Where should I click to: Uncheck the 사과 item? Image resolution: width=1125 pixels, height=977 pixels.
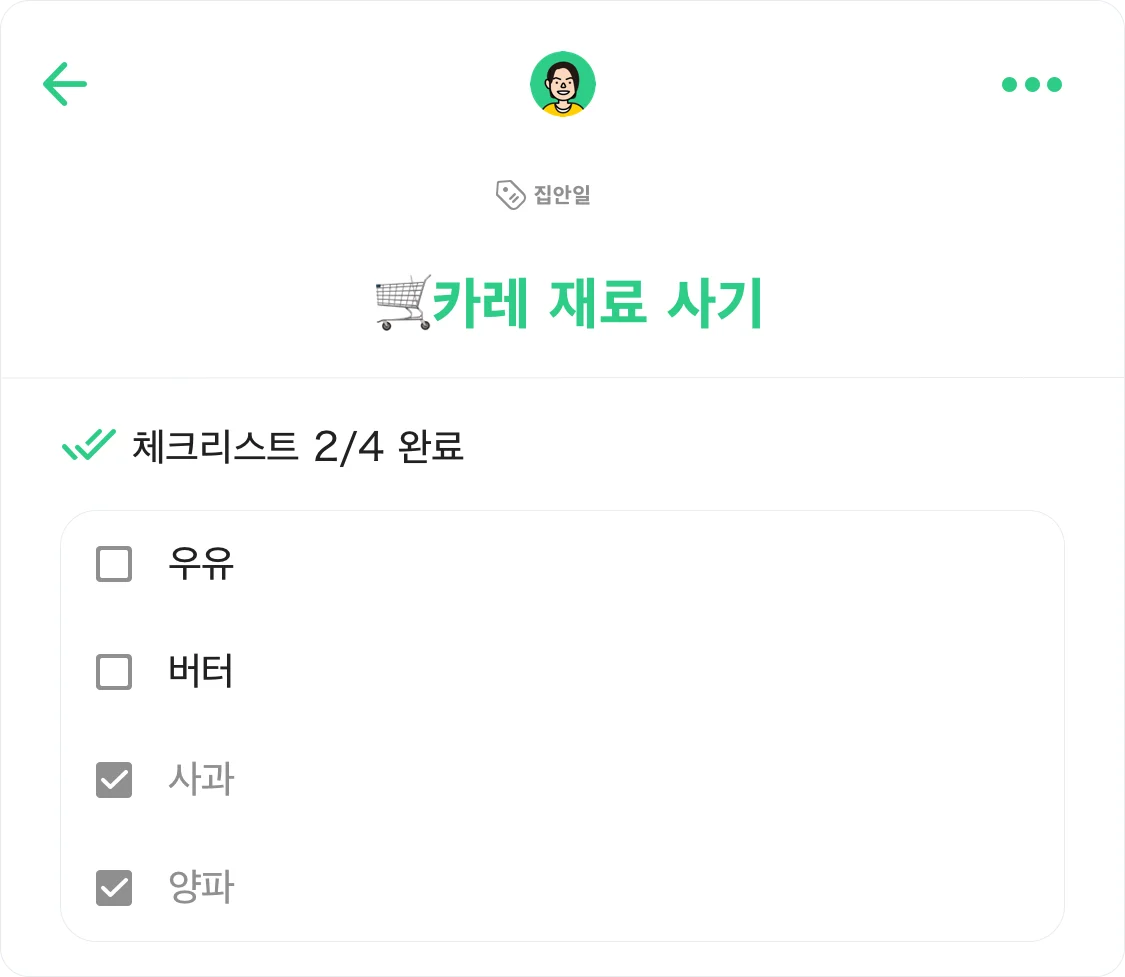[x=114, y=780]
